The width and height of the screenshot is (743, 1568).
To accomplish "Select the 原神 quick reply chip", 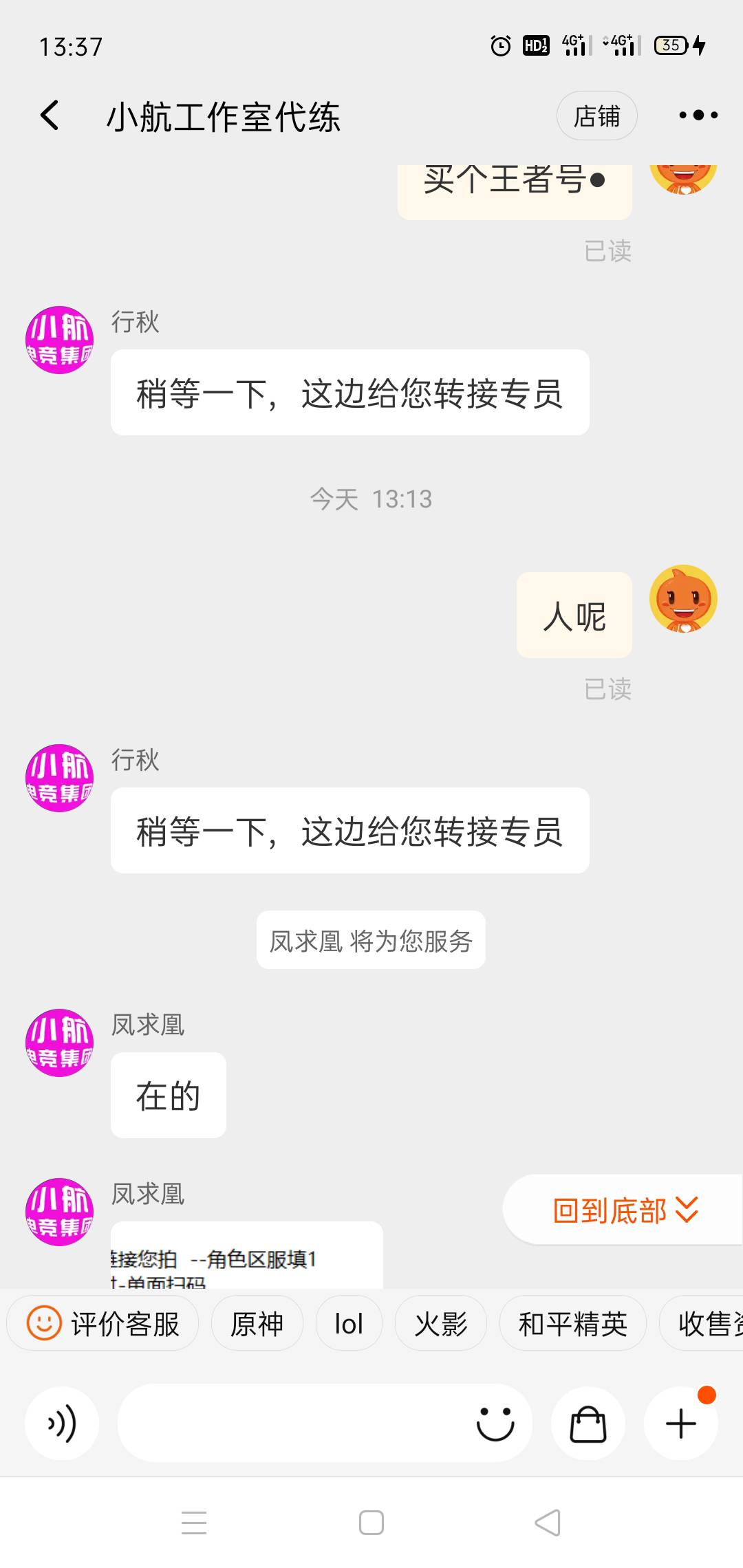I will tap(257, 1324).
